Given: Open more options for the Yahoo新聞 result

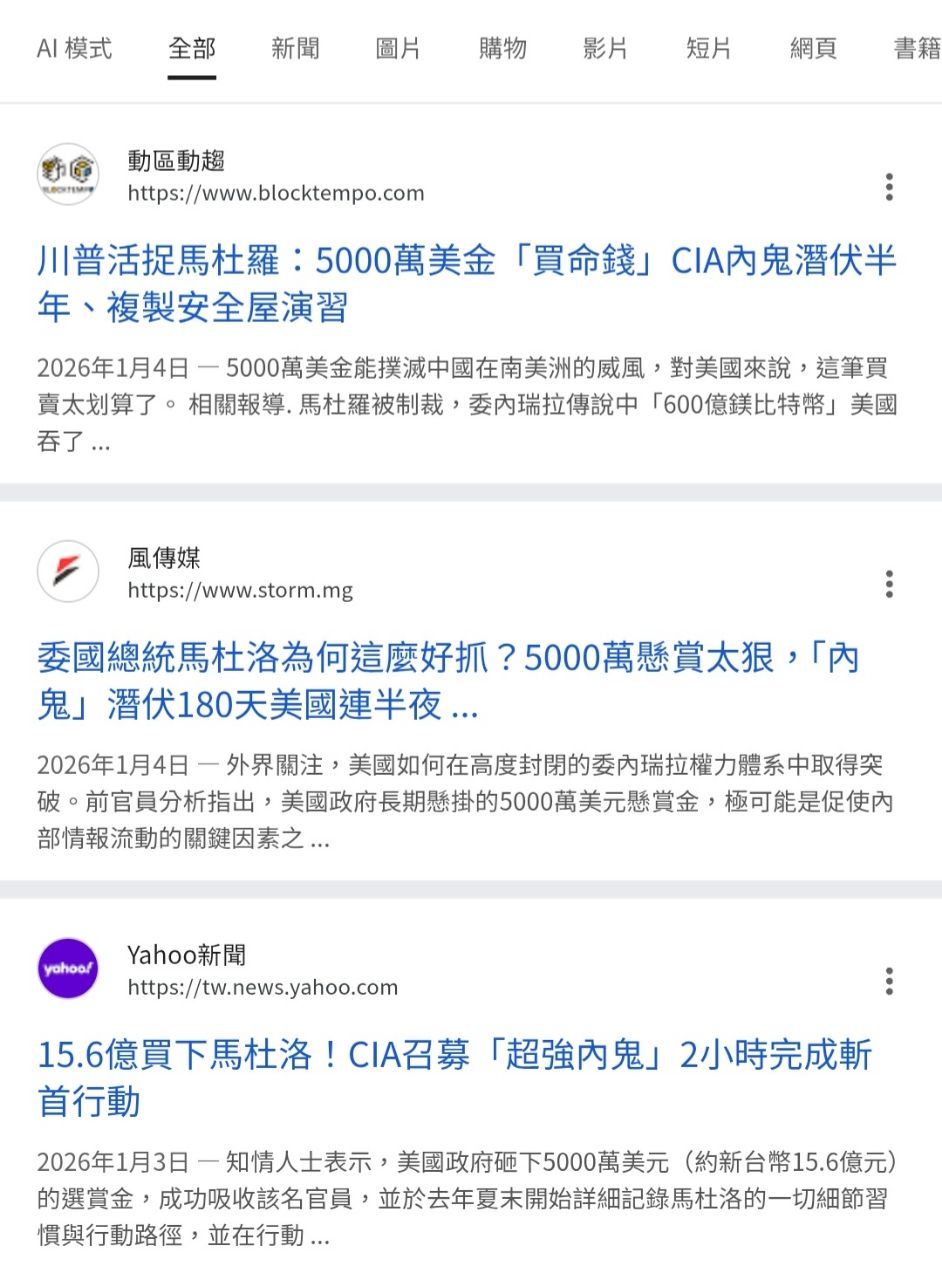Looking at the screenshot, I should pos(889,981).
